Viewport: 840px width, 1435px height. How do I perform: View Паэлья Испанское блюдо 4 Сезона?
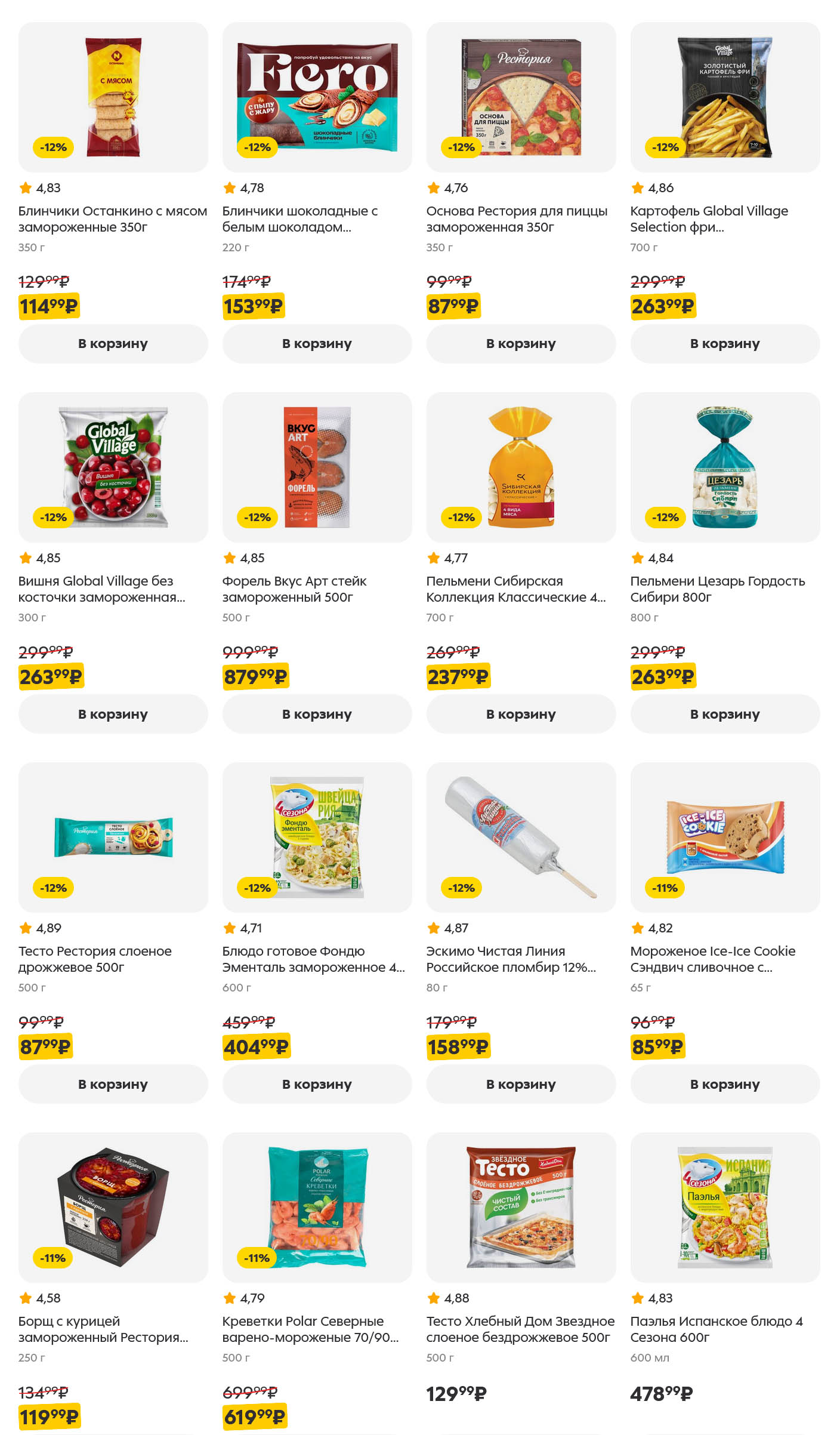pos(716,1329)
